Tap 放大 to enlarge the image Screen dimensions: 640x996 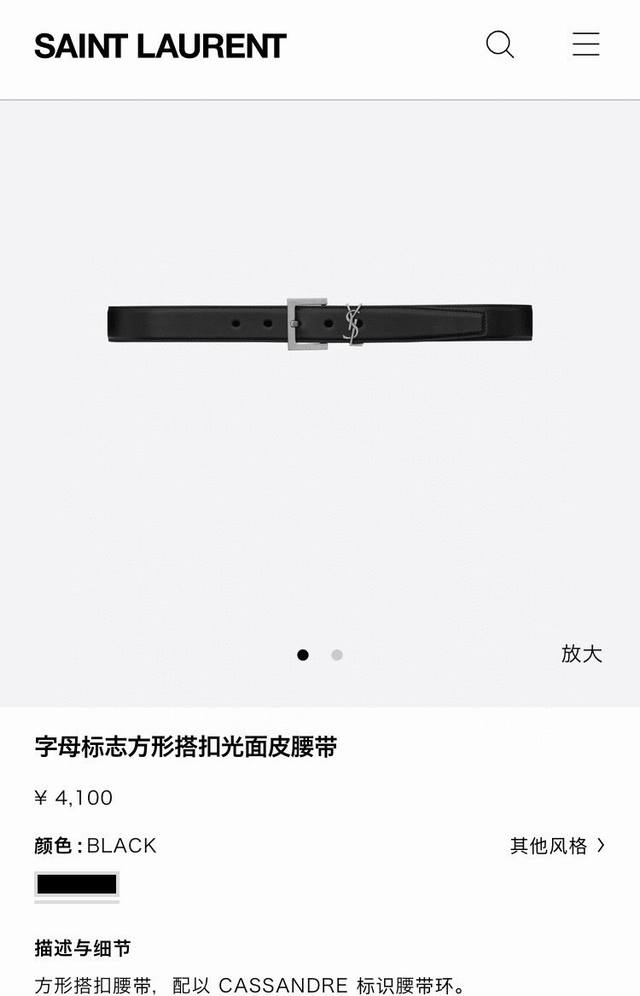pyautogui.click(x=581, y=654)
